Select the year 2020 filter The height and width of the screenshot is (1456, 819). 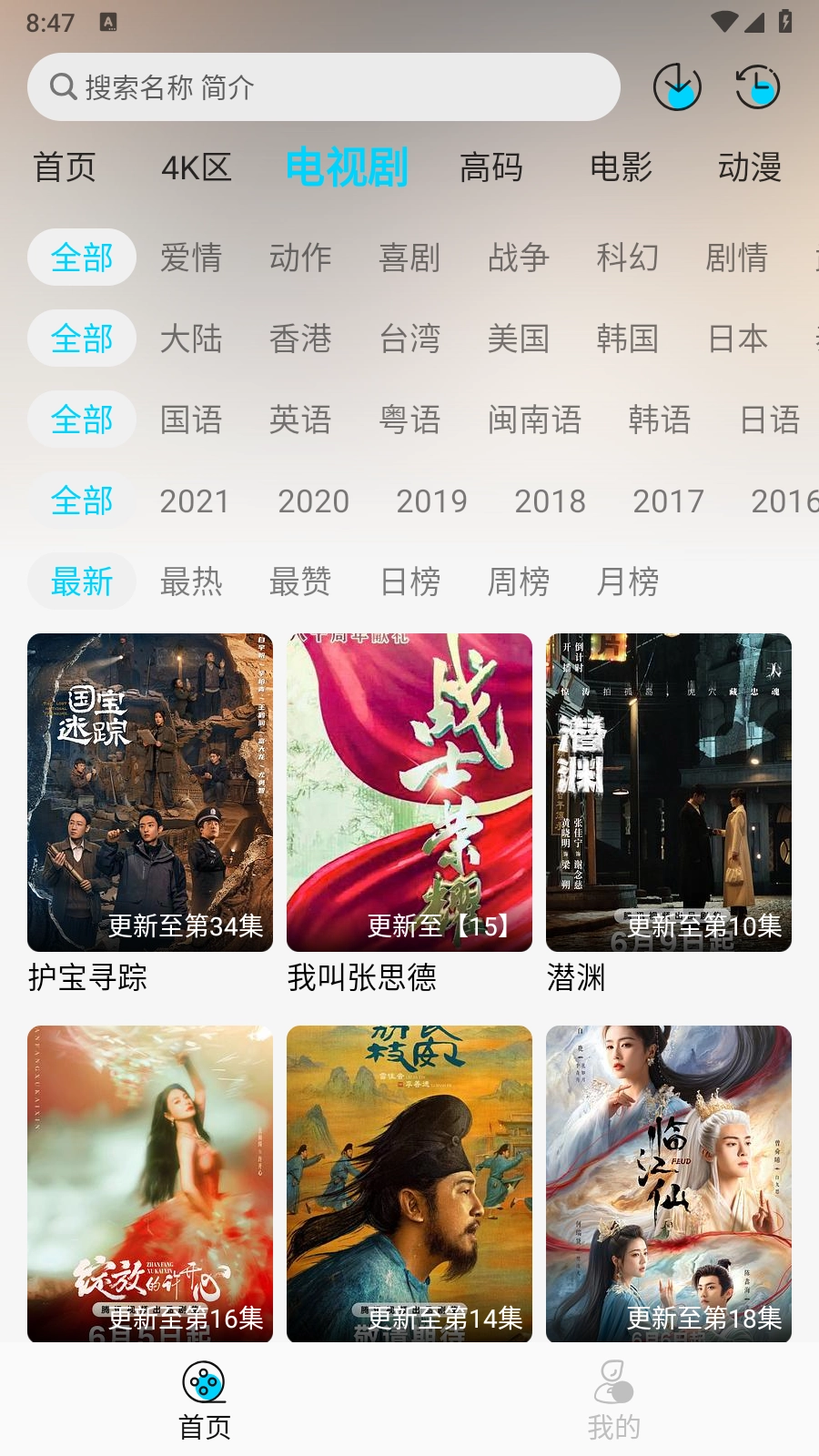(313, 500)
